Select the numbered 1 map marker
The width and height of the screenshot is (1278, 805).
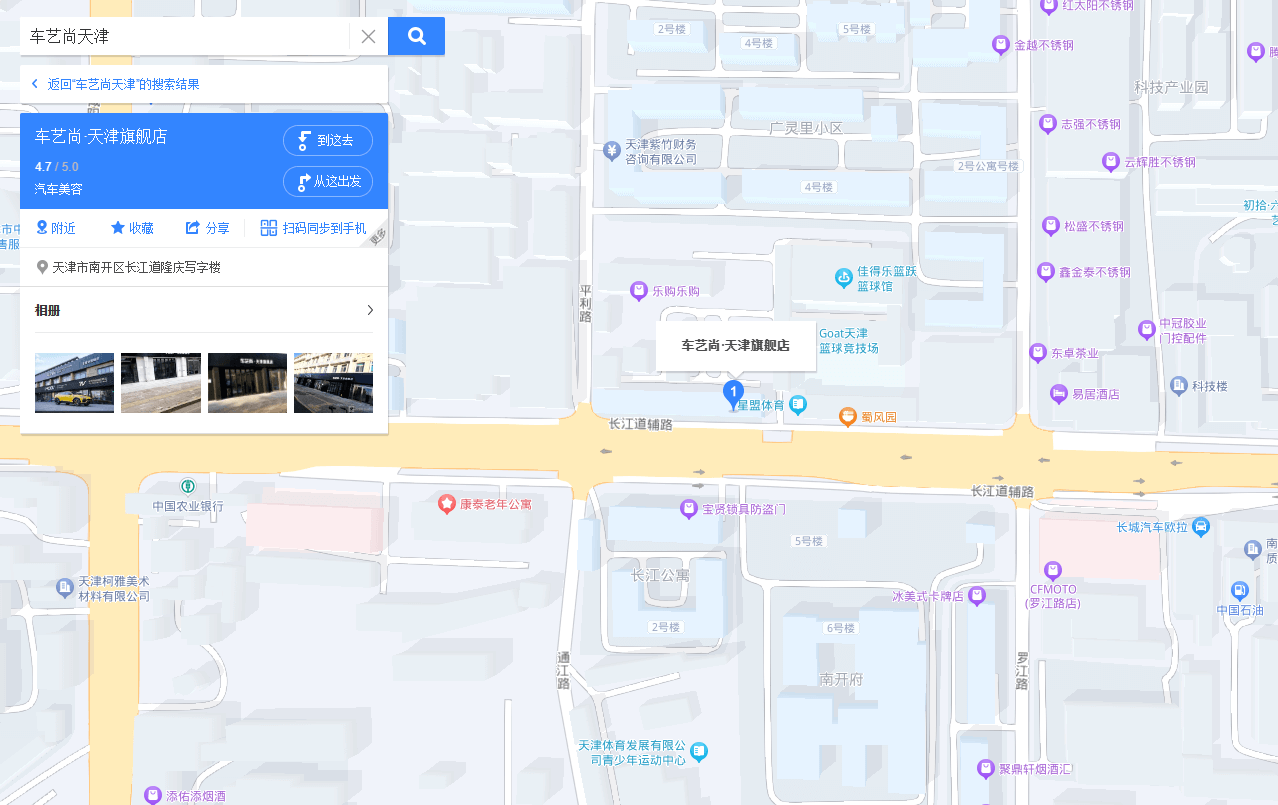(733, 392)
